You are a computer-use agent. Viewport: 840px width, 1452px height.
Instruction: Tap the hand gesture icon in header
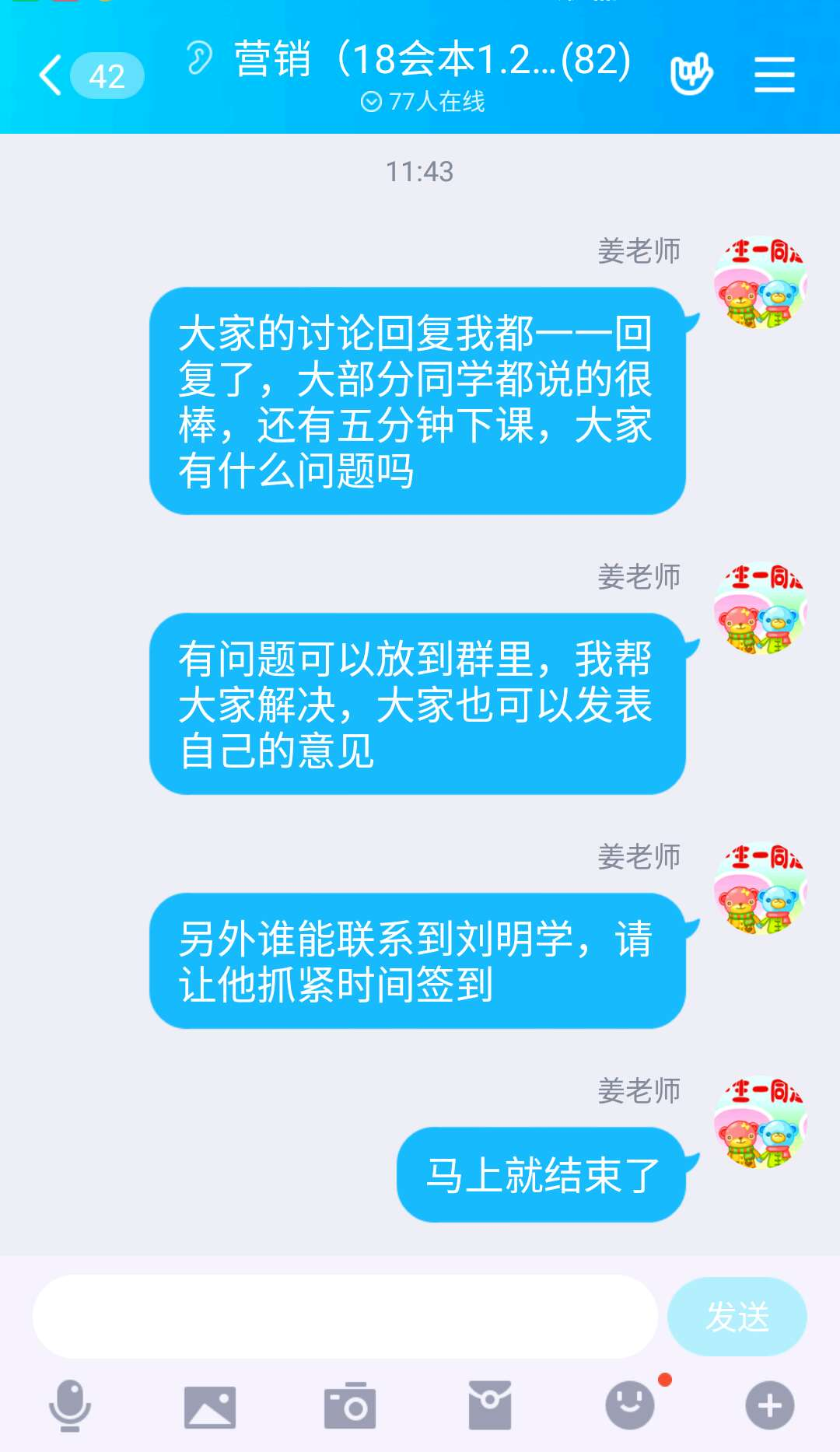pos(691,75)
